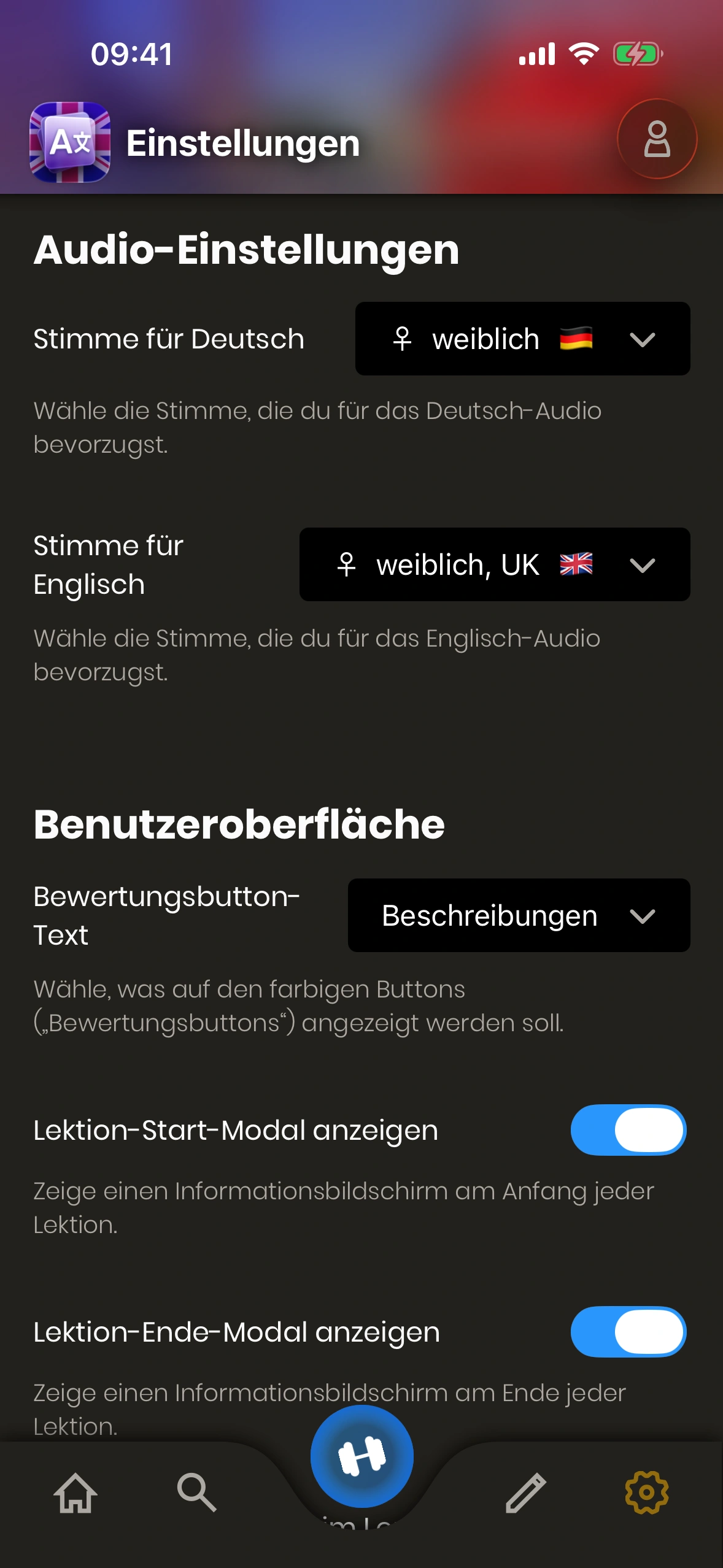
Task: Change the Bewertungsbutton-Text dropdown
Action: click(x=519, y=915)
